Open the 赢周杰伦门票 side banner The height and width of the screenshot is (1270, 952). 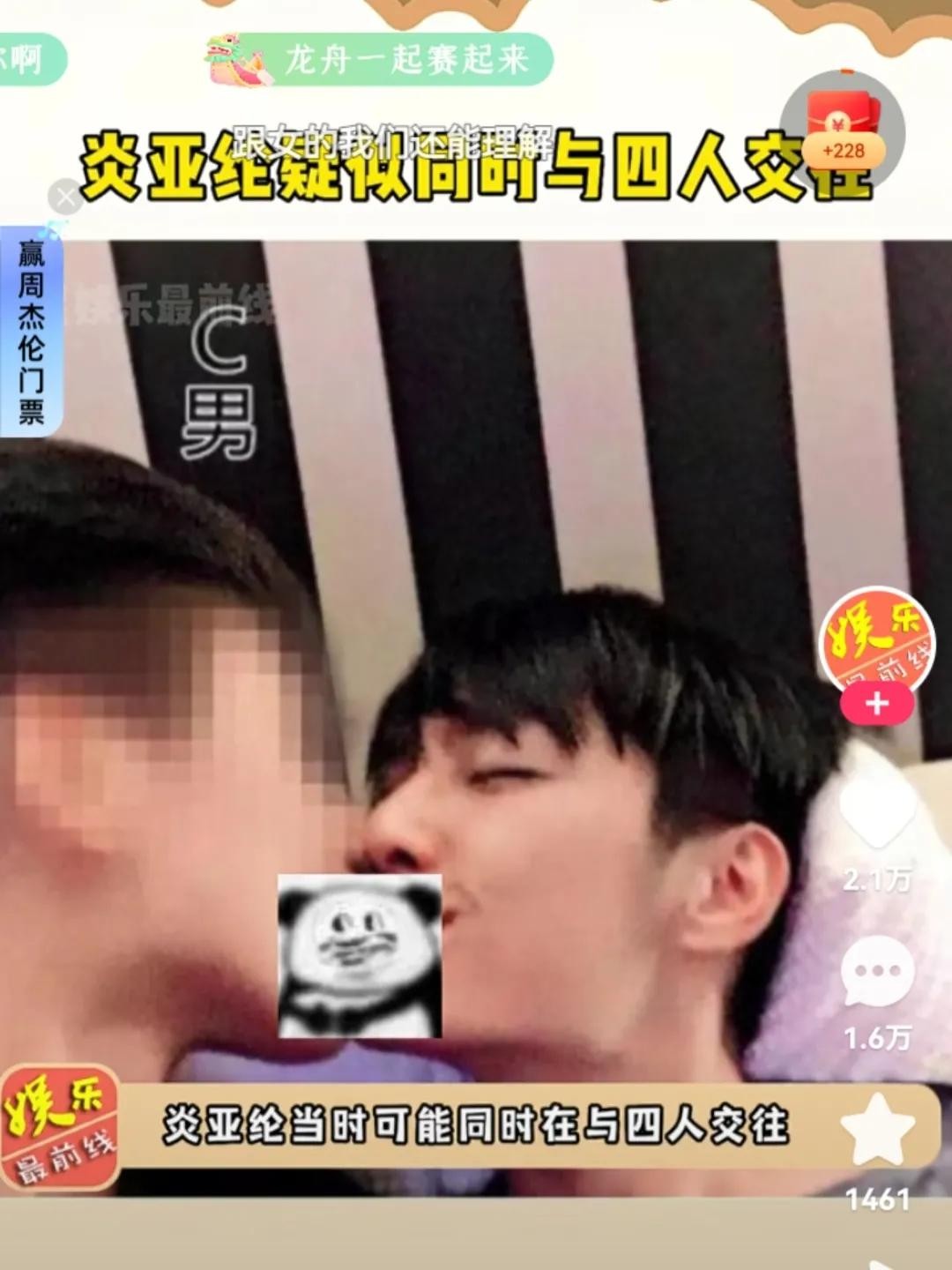coord(31,331)
